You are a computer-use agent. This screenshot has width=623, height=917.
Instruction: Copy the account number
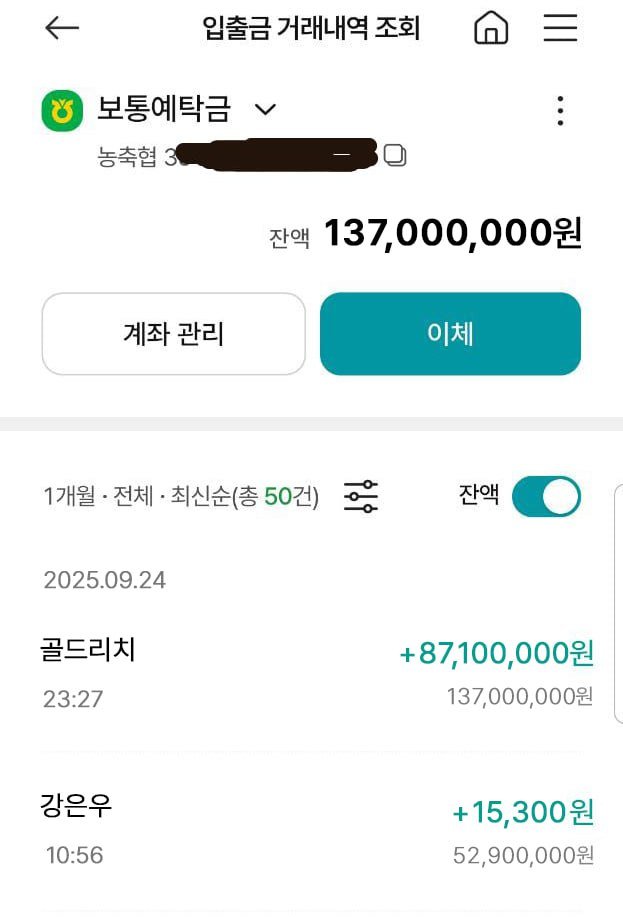(395, 156)
